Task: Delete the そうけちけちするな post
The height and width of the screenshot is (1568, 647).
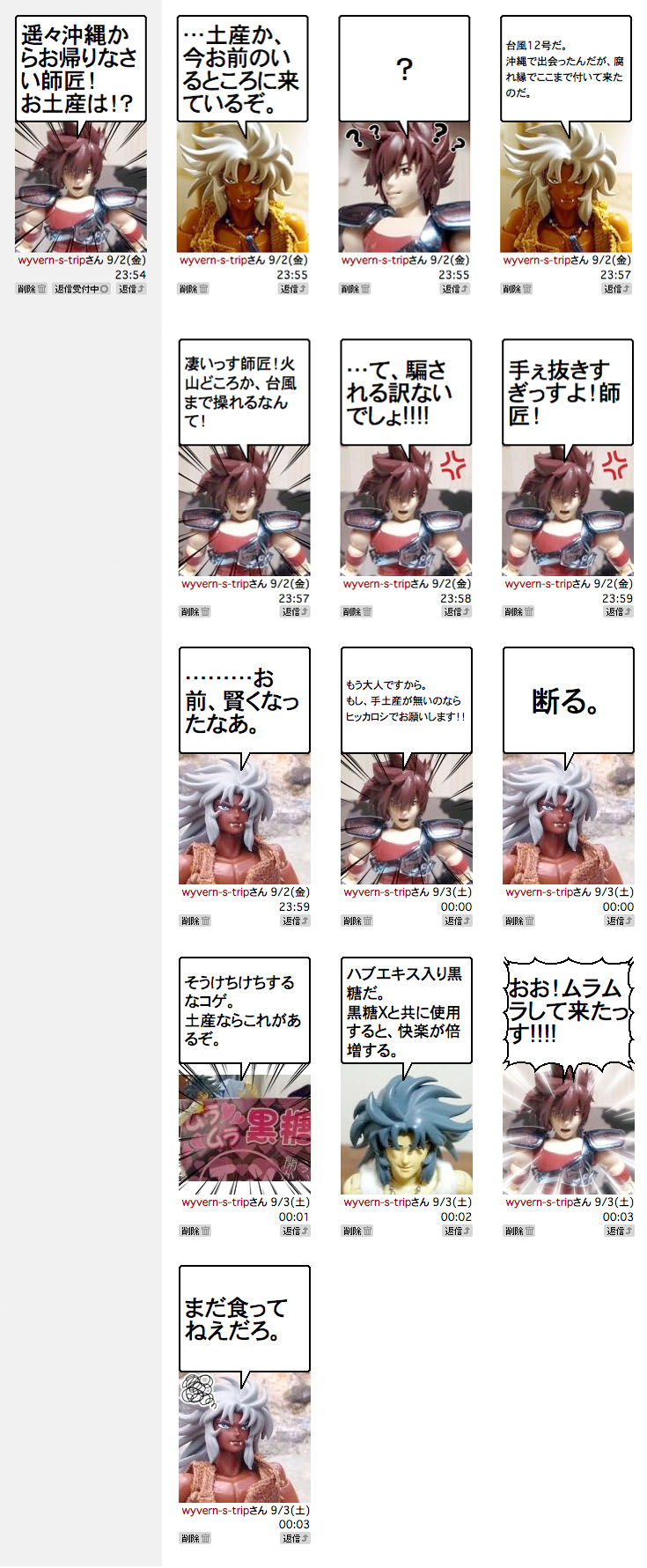Action: point(195,1231)
